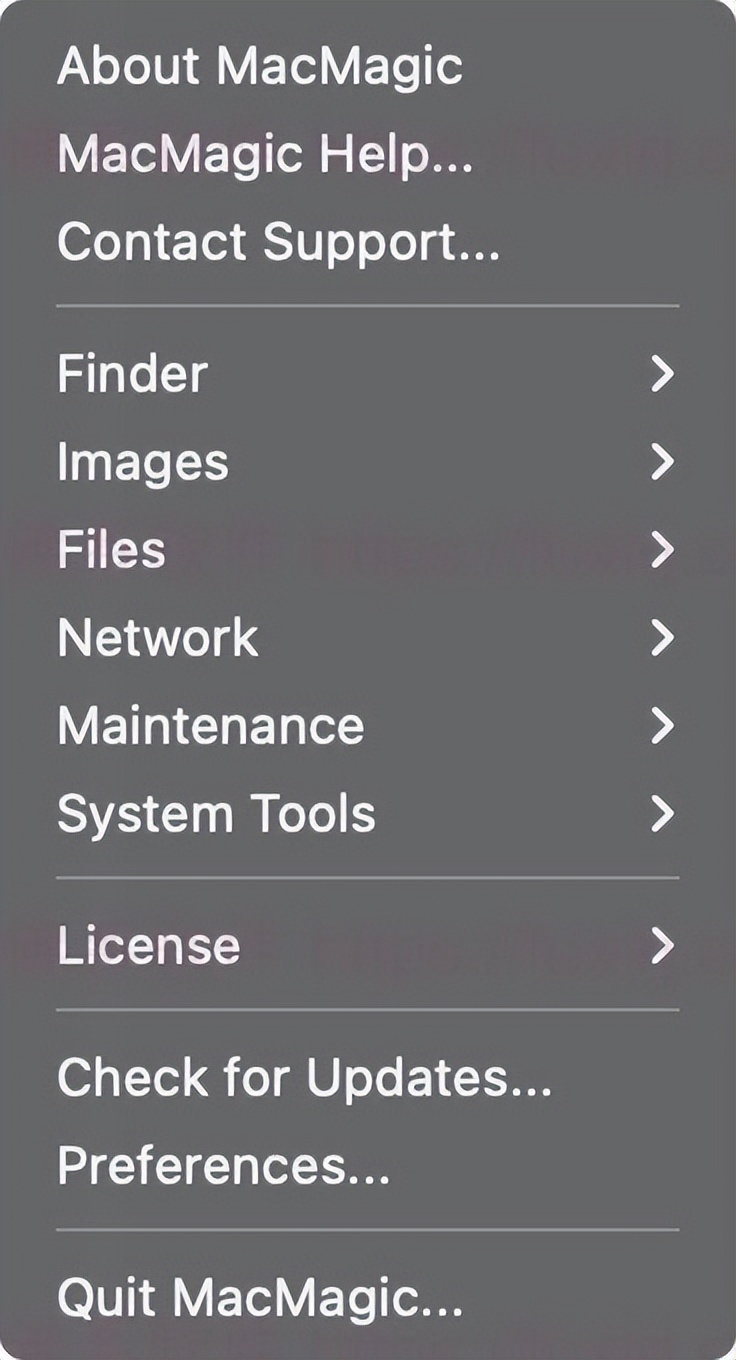
Task: Choose Quit MacMagic
Action: 260,1298
